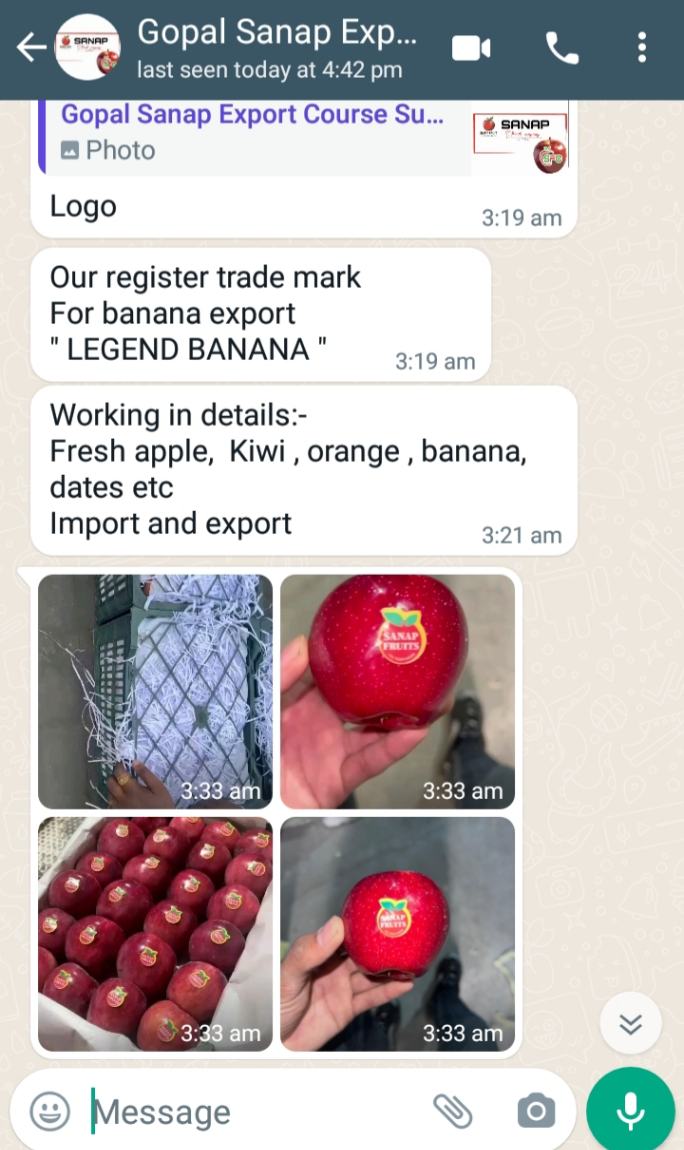View the photo of the small apple in hand

[x=397, y=933]
